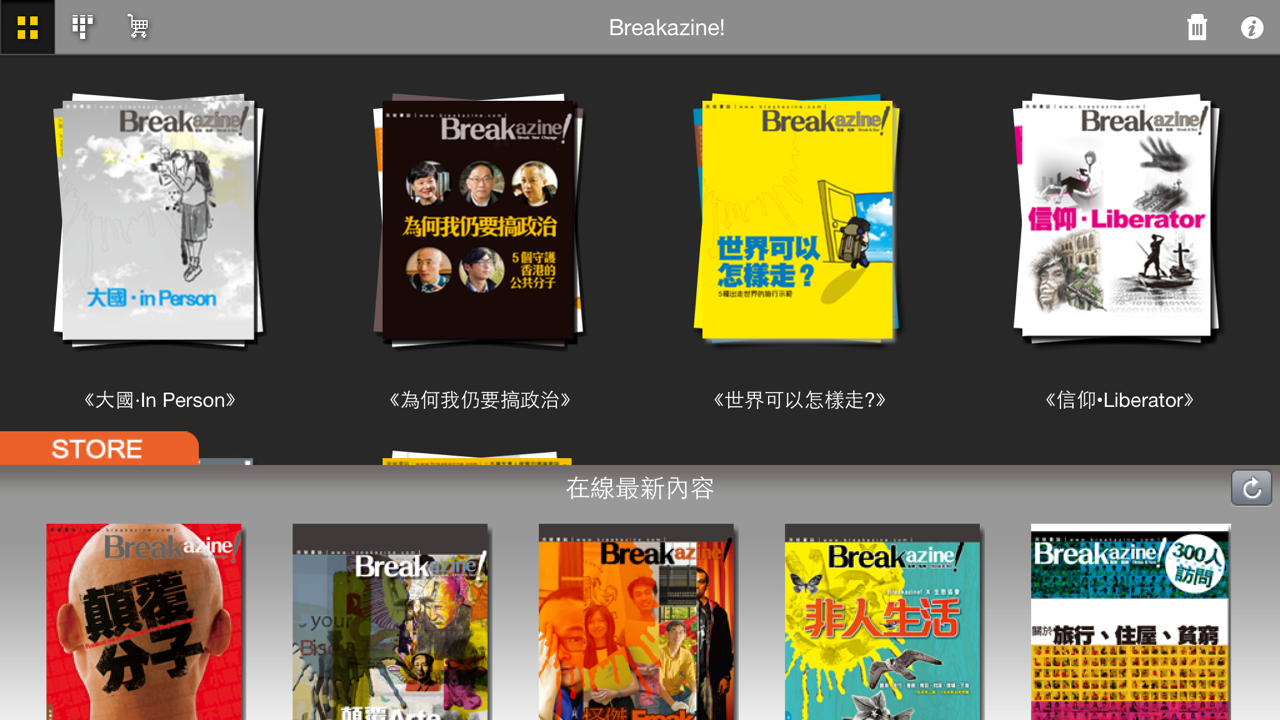
Task: Open the info icon
Action: (x=1252, y=27)
